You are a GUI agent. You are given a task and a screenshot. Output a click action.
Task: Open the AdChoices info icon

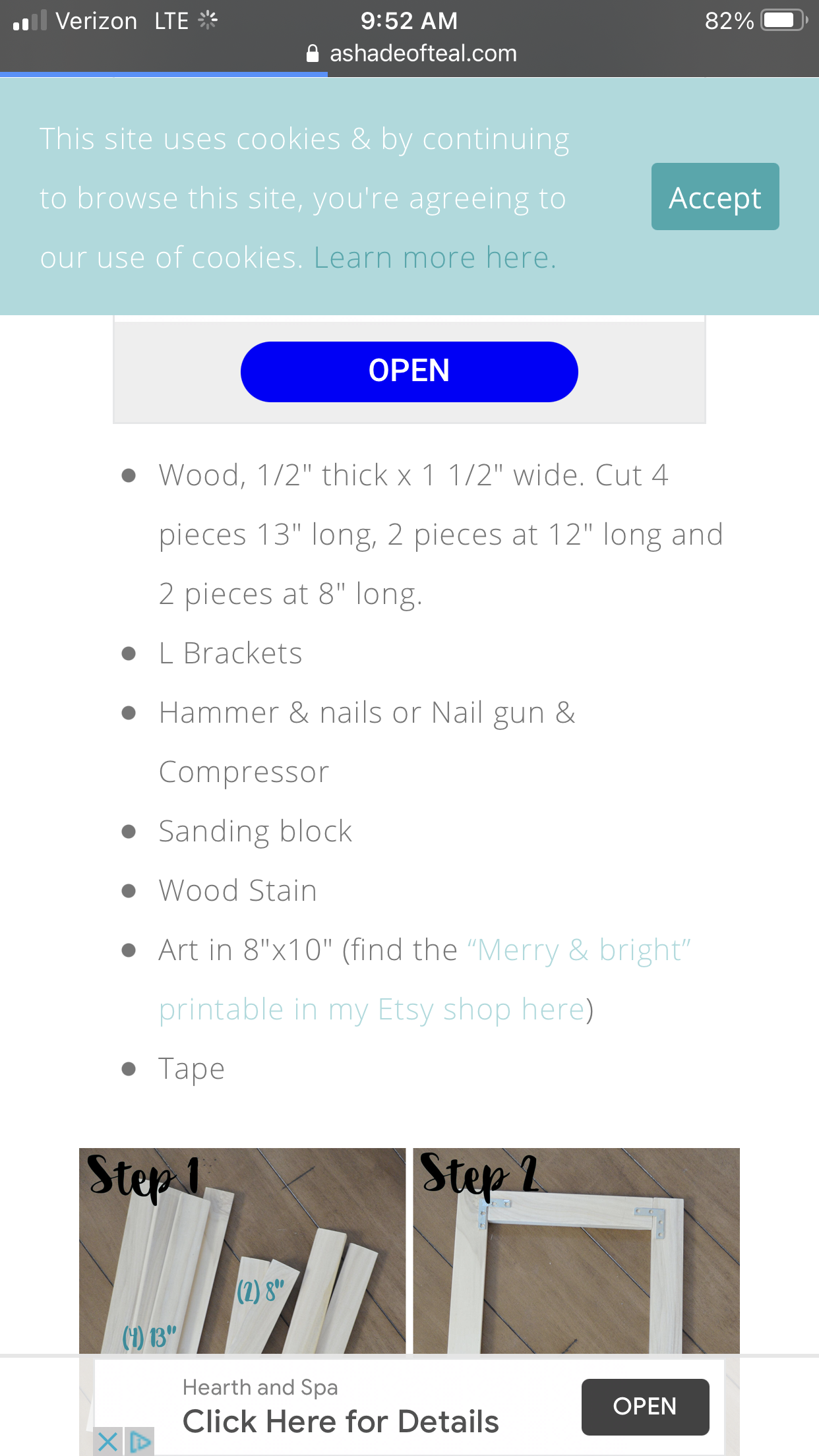pyautogui.click(x=140, y=1441)
